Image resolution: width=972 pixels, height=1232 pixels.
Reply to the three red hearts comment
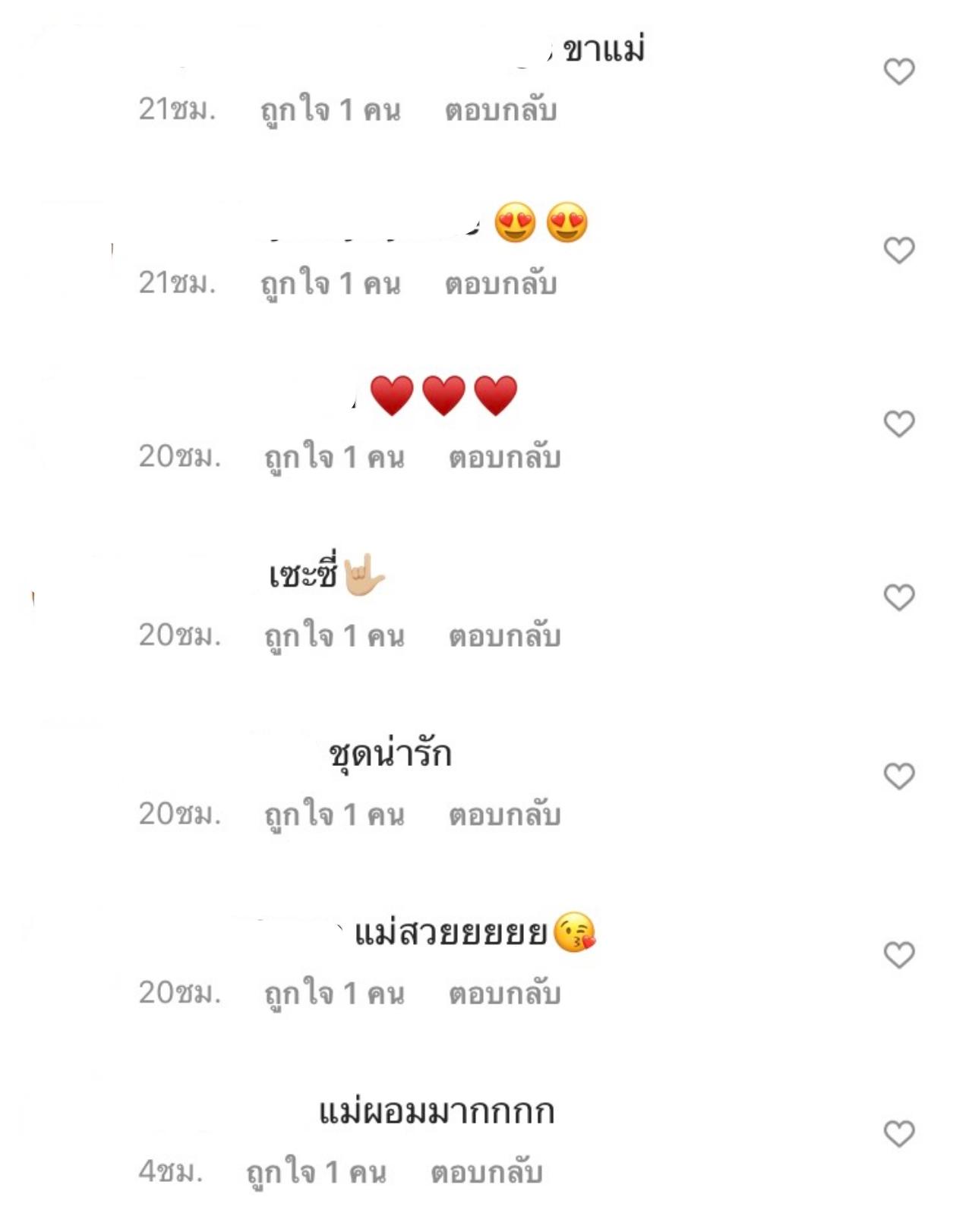(504, 458)
